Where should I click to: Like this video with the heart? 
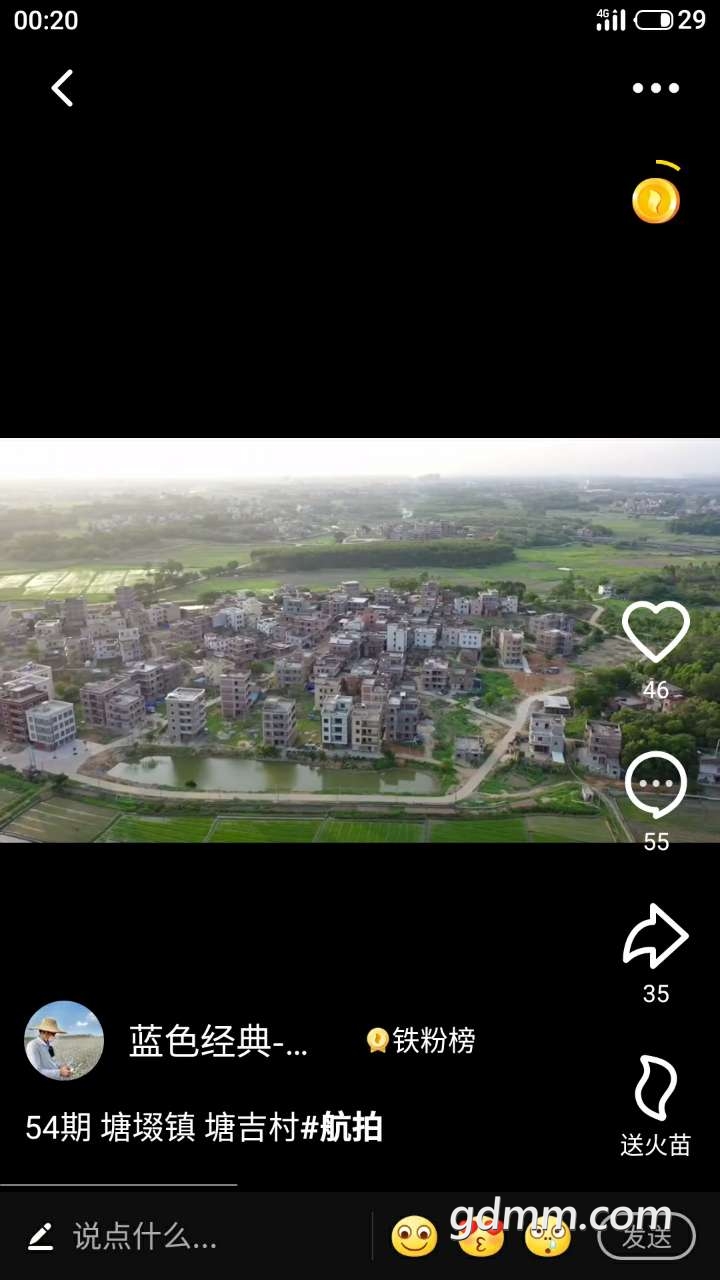[656, 633]
